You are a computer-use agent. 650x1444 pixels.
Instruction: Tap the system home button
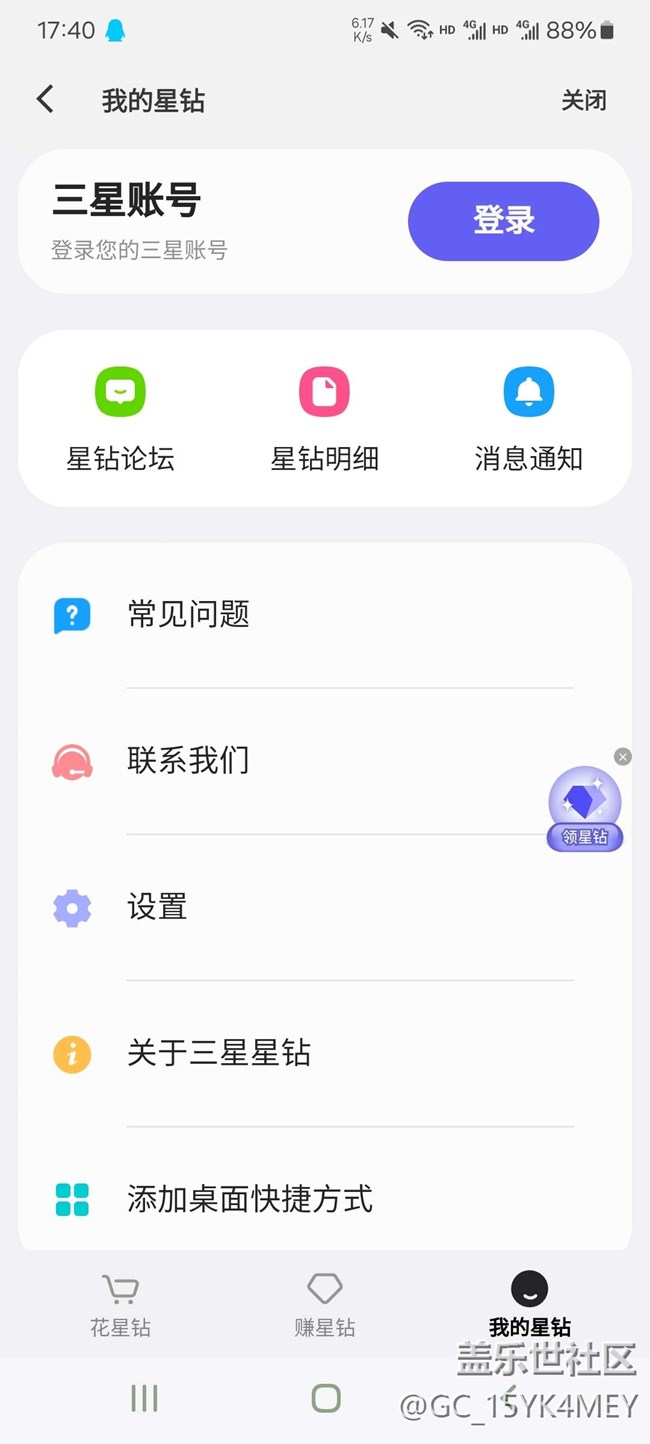tap(326, 1398)
